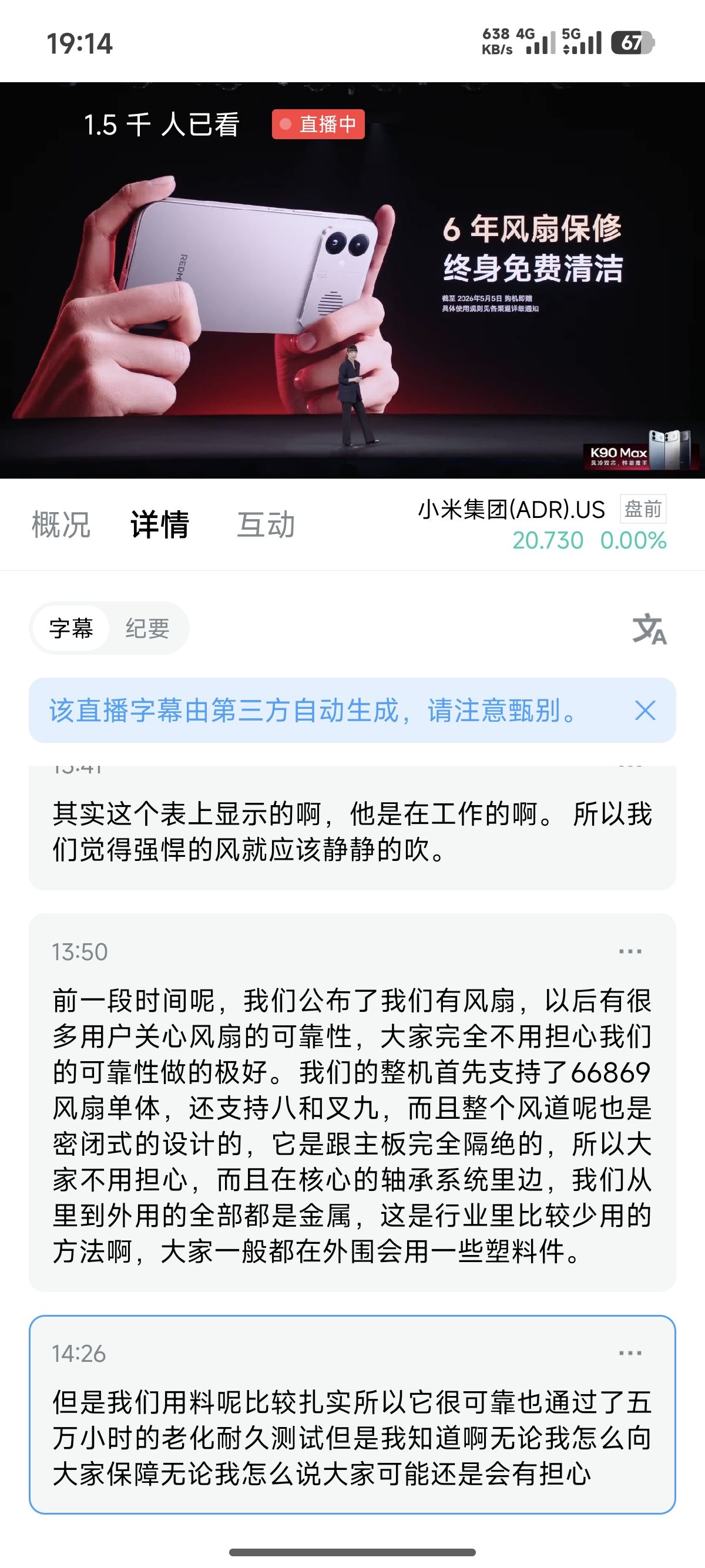Tap the translate icon
Image resolution: width=705 pixels, height=1568 pixels.
(649, 628)
